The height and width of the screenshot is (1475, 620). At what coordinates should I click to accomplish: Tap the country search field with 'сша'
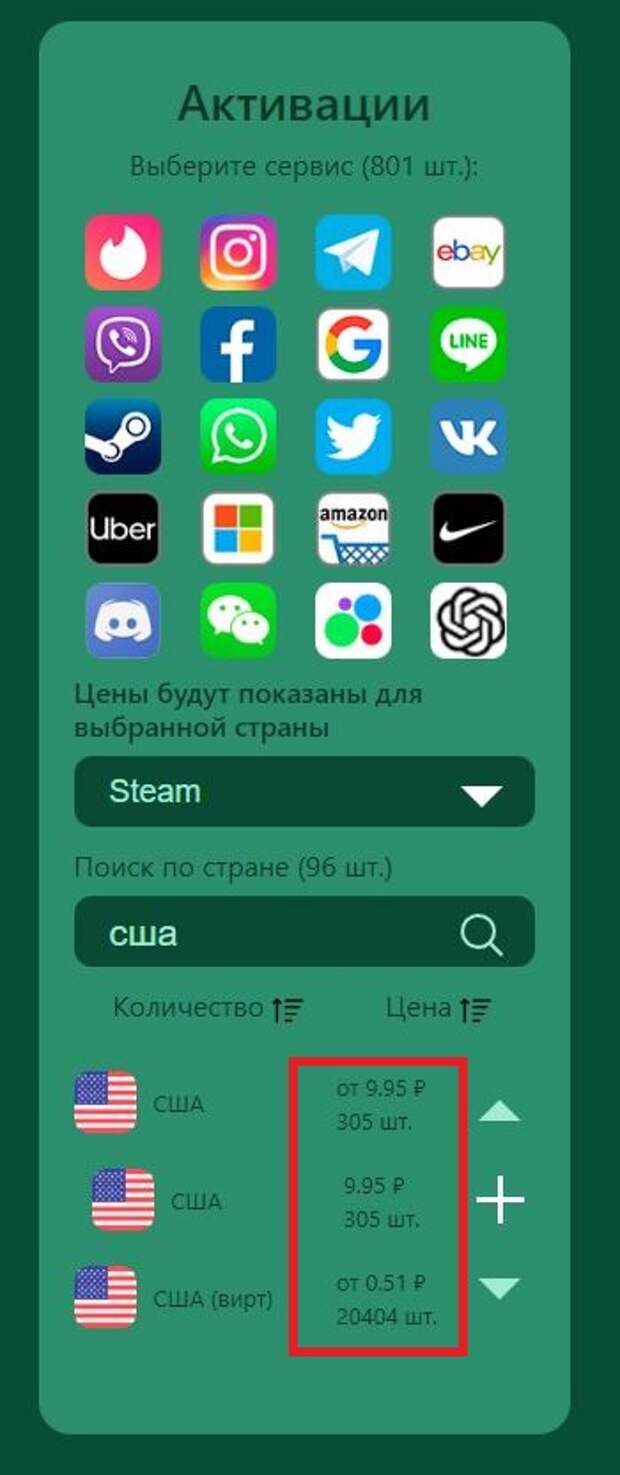click(270, 932)
